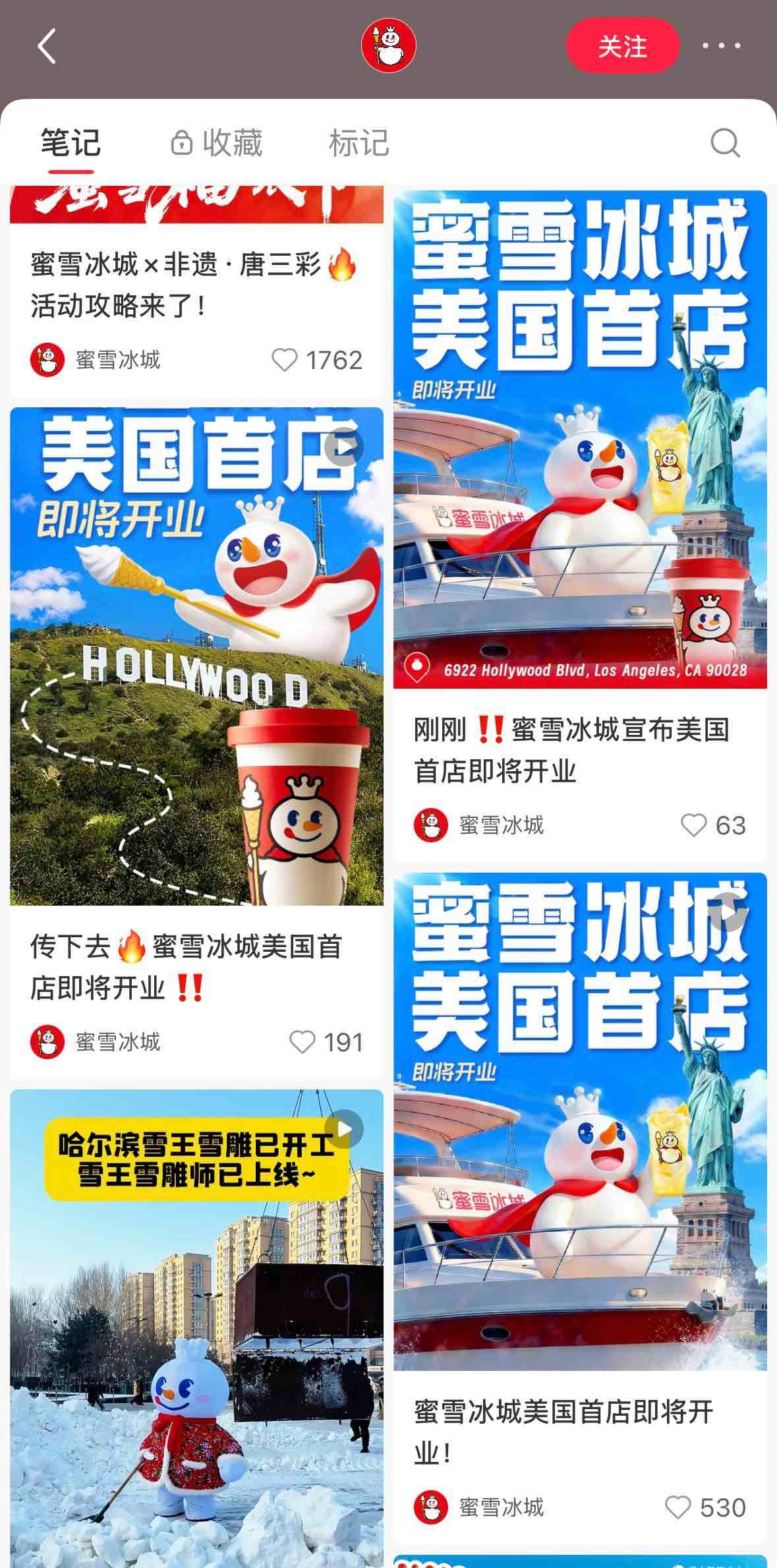This screenshot has height=1568, width=777.
Task: Like the 唐三彩 post with 1762 likes
Action: [x=287, y=359]
